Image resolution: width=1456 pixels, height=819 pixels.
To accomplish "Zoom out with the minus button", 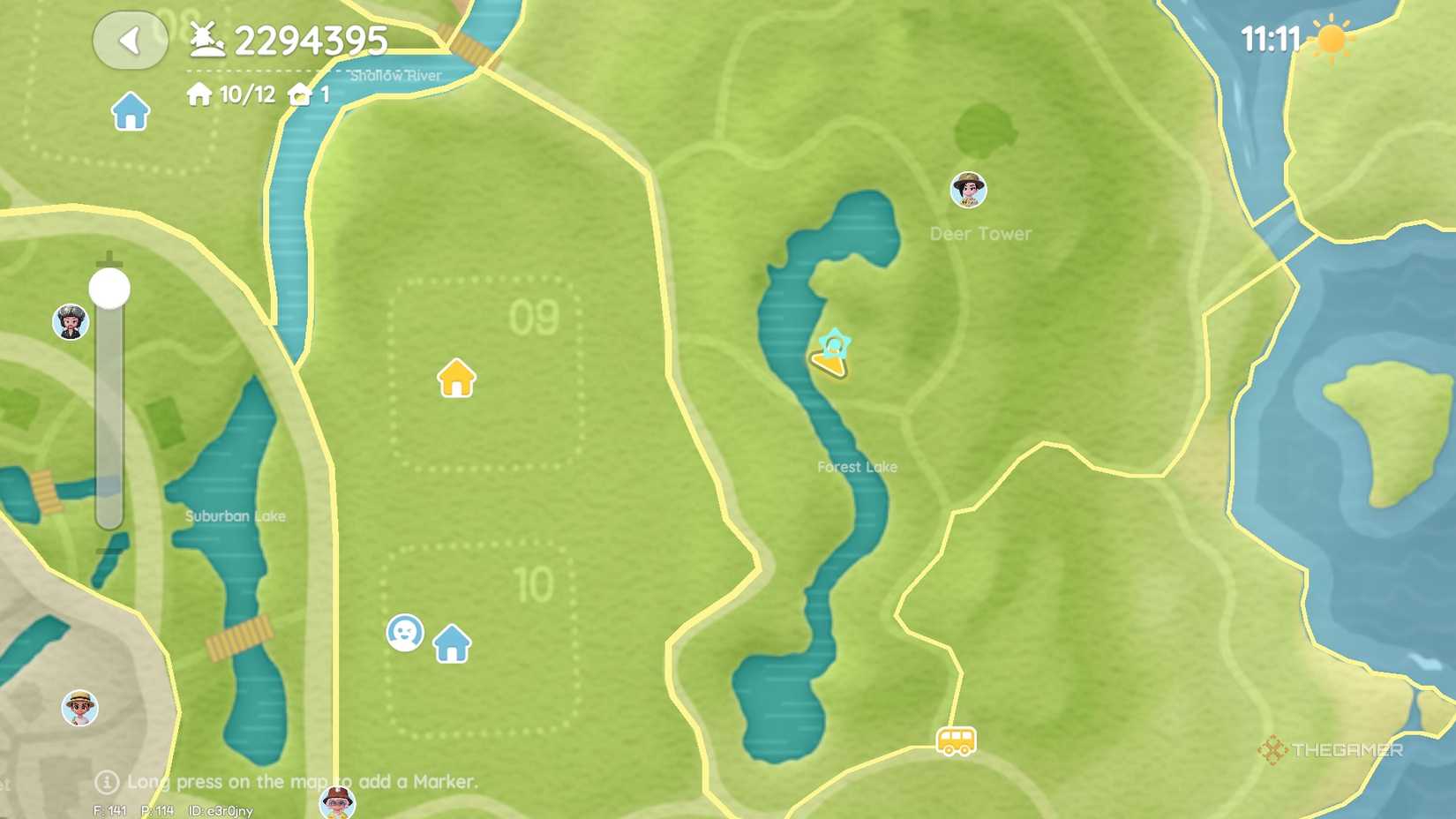I will coord(109,552).
